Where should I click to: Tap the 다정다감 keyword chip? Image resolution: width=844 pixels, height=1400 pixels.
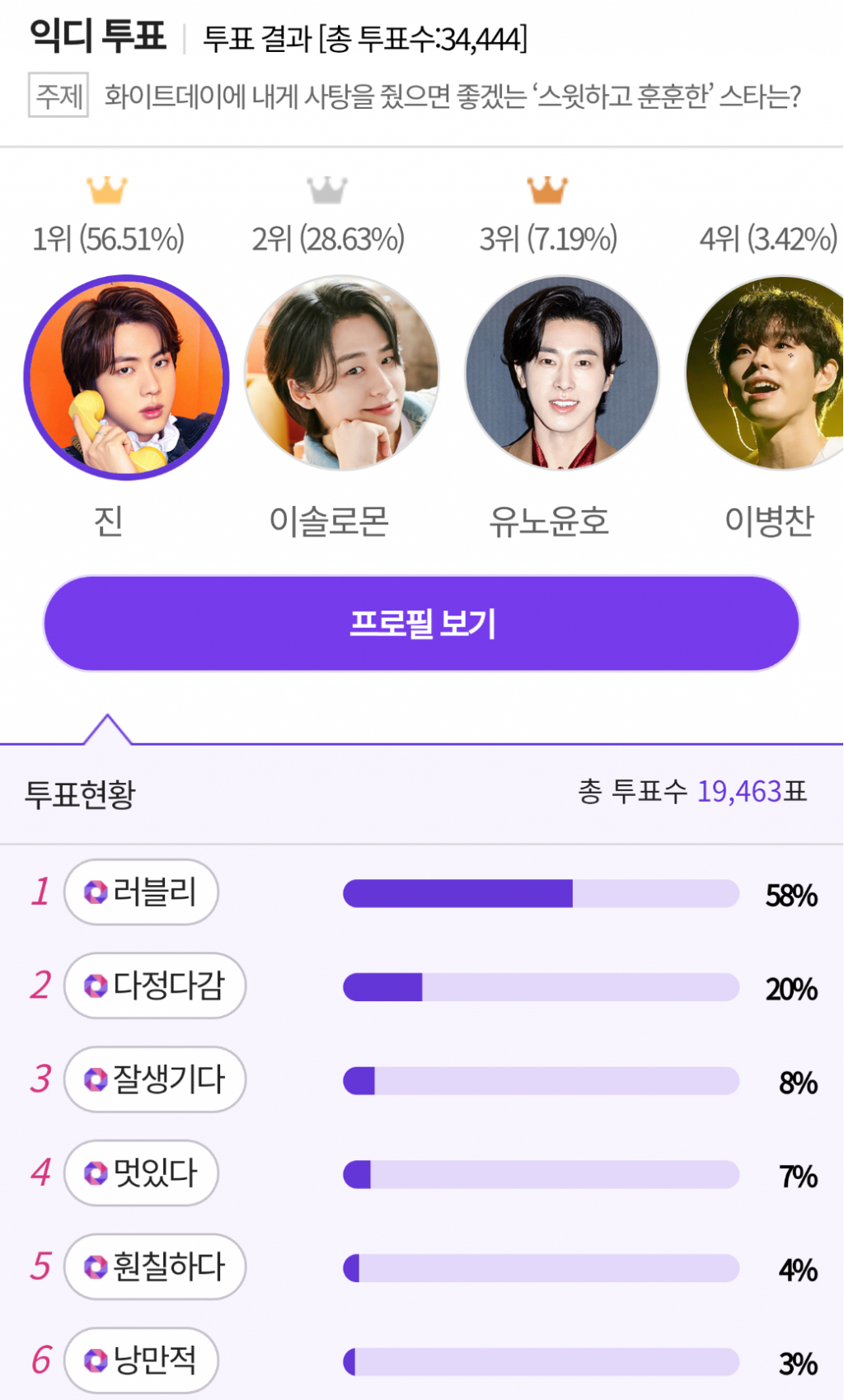click(155, 986)
